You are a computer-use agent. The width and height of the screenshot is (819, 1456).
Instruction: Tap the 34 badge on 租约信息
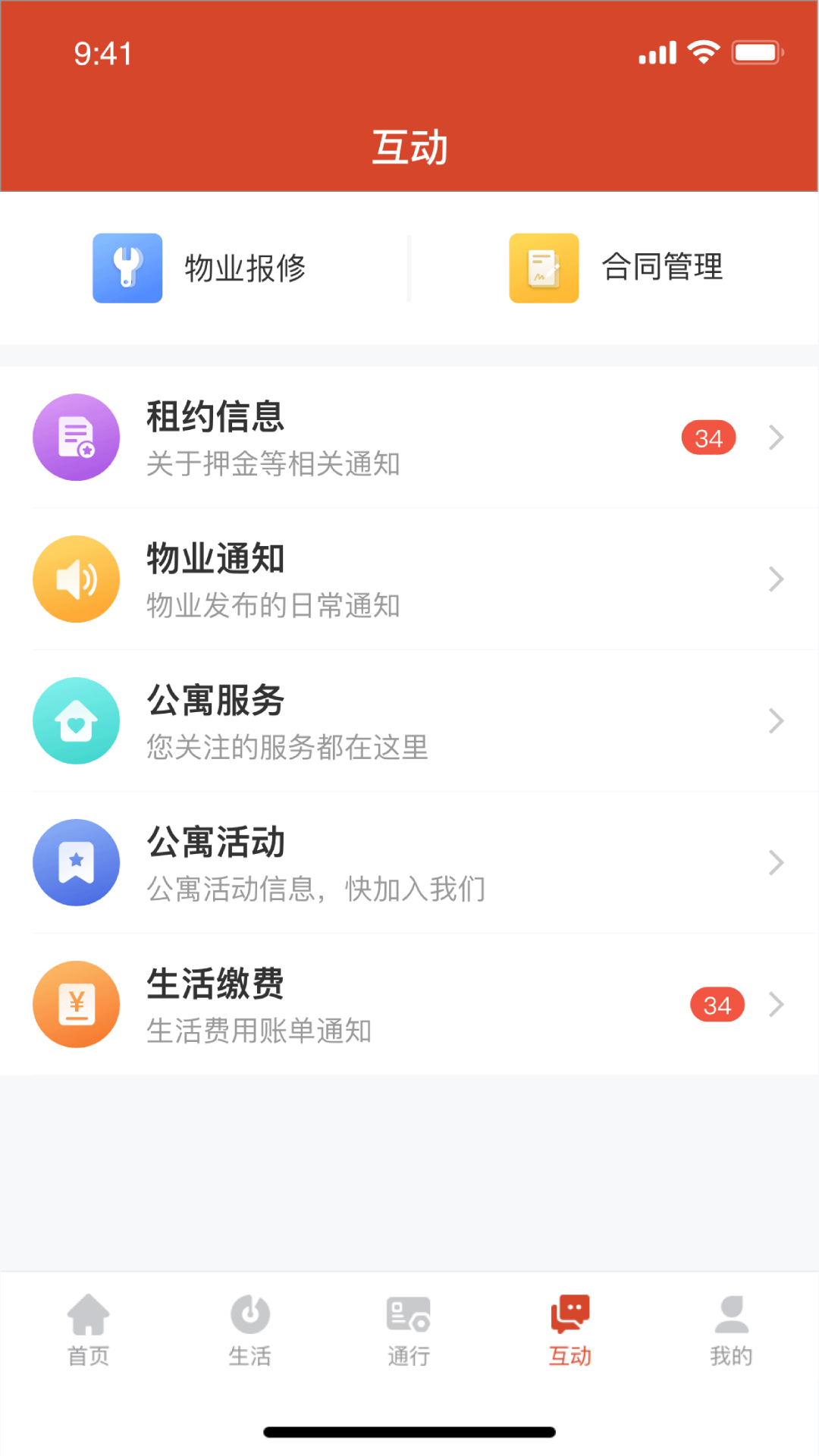pos(708,437)
